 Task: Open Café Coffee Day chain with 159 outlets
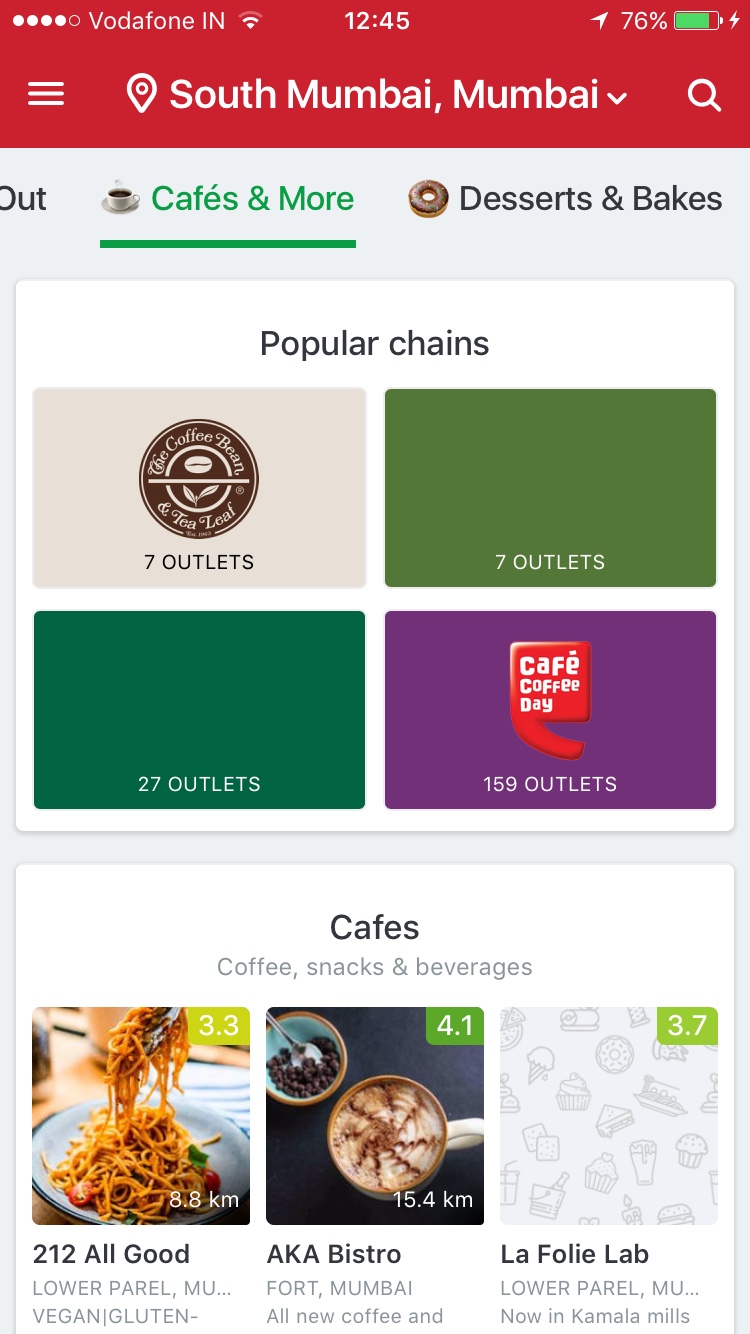pos(550,710)
